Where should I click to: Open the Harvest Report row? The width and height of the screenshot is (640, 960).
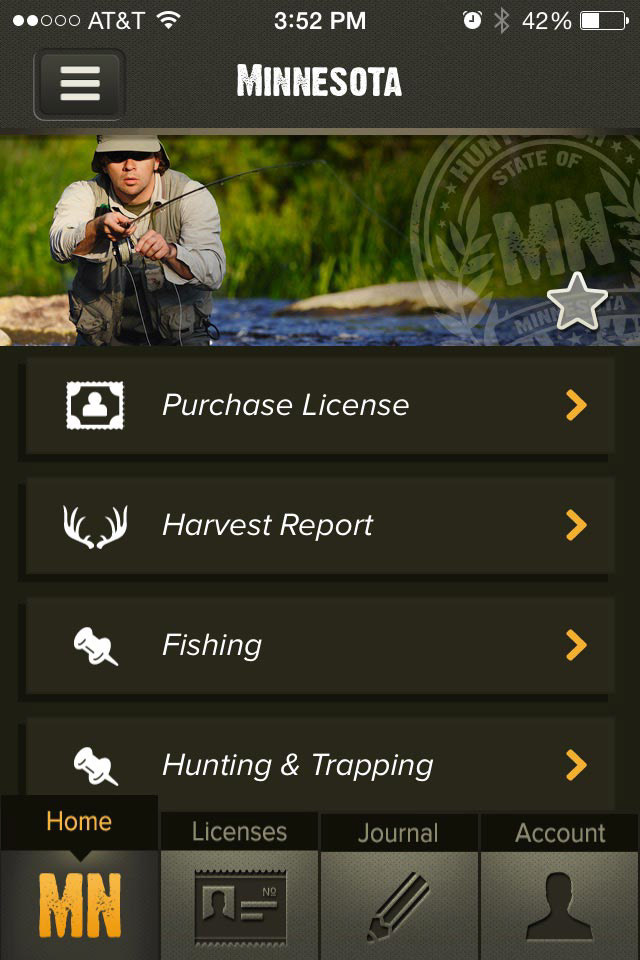click(320, 525)
